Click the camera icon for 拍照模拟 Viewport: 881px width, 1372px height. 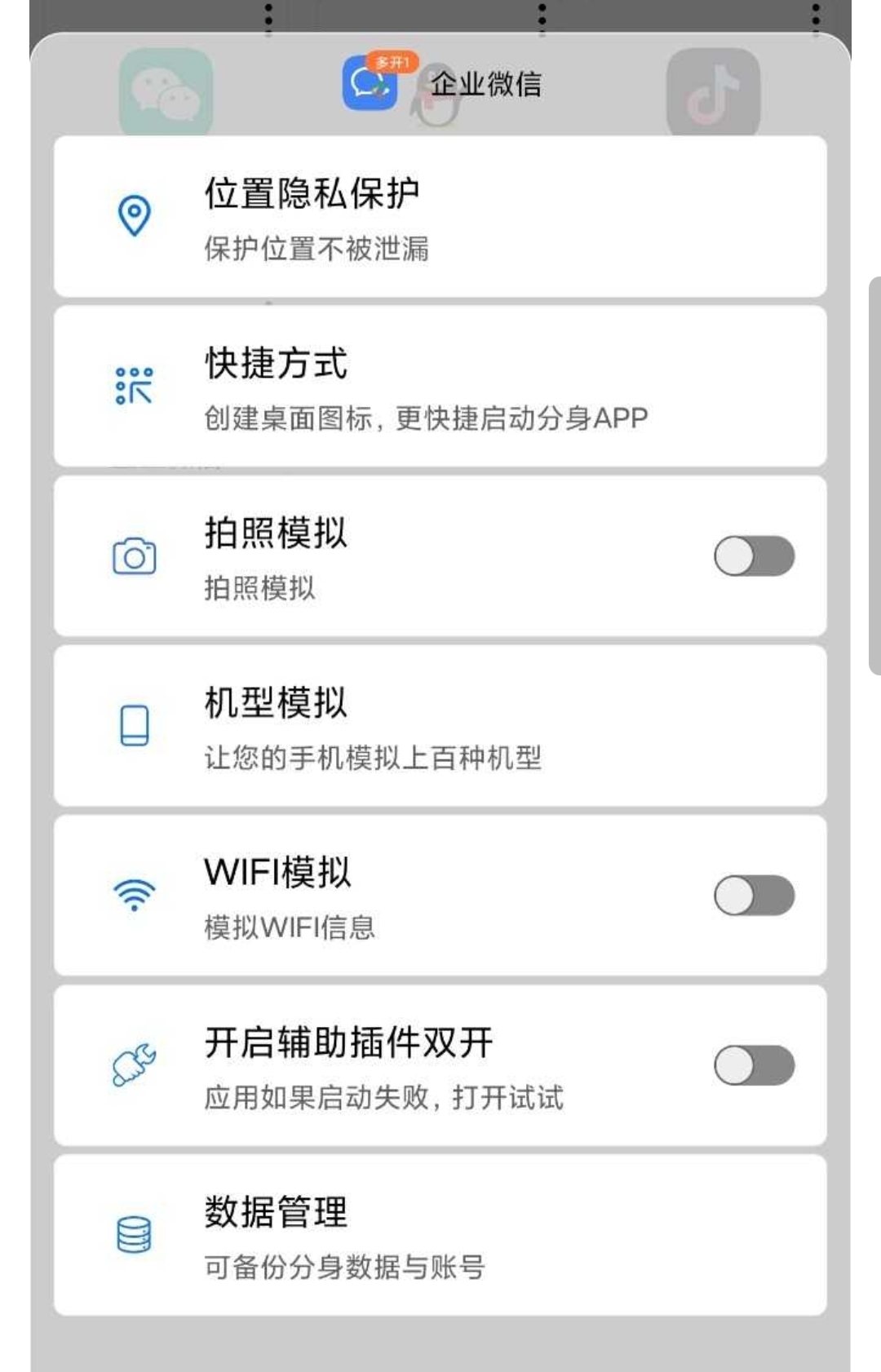click(133, 555)
